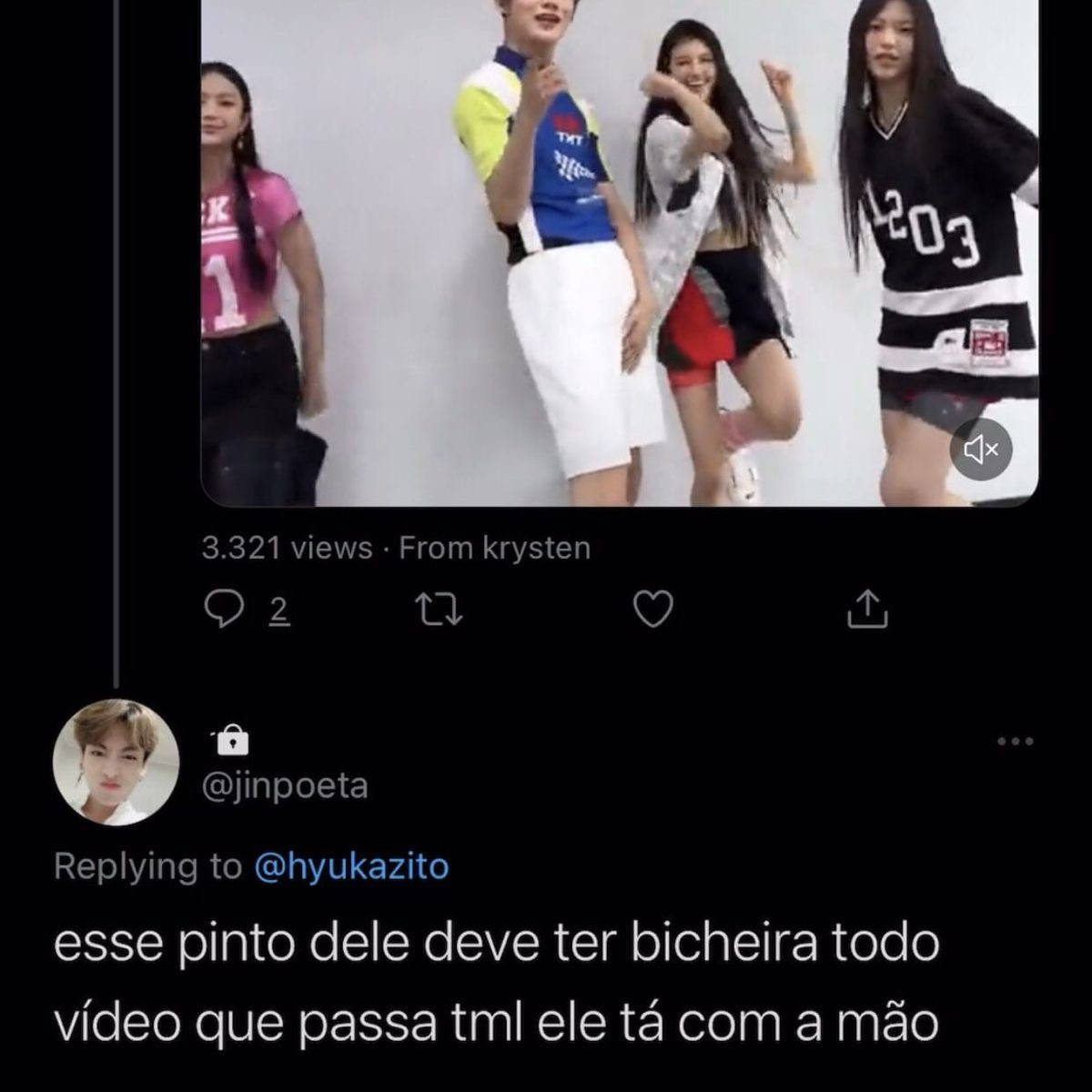Like the video post
1092x1092 pixels.
tap(652, 611)
